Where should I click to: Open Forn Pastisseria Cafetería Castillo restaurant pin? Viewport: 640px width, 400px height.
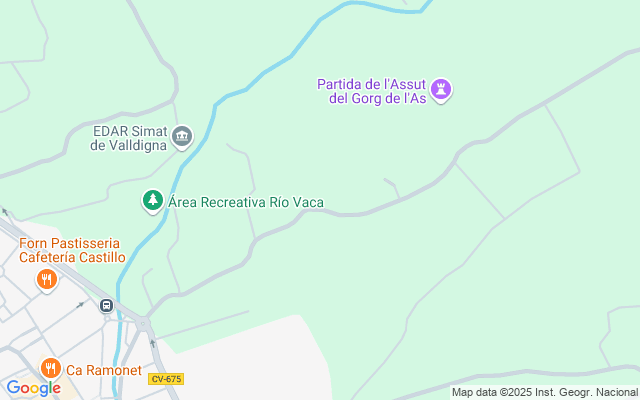tap(46, 280)
